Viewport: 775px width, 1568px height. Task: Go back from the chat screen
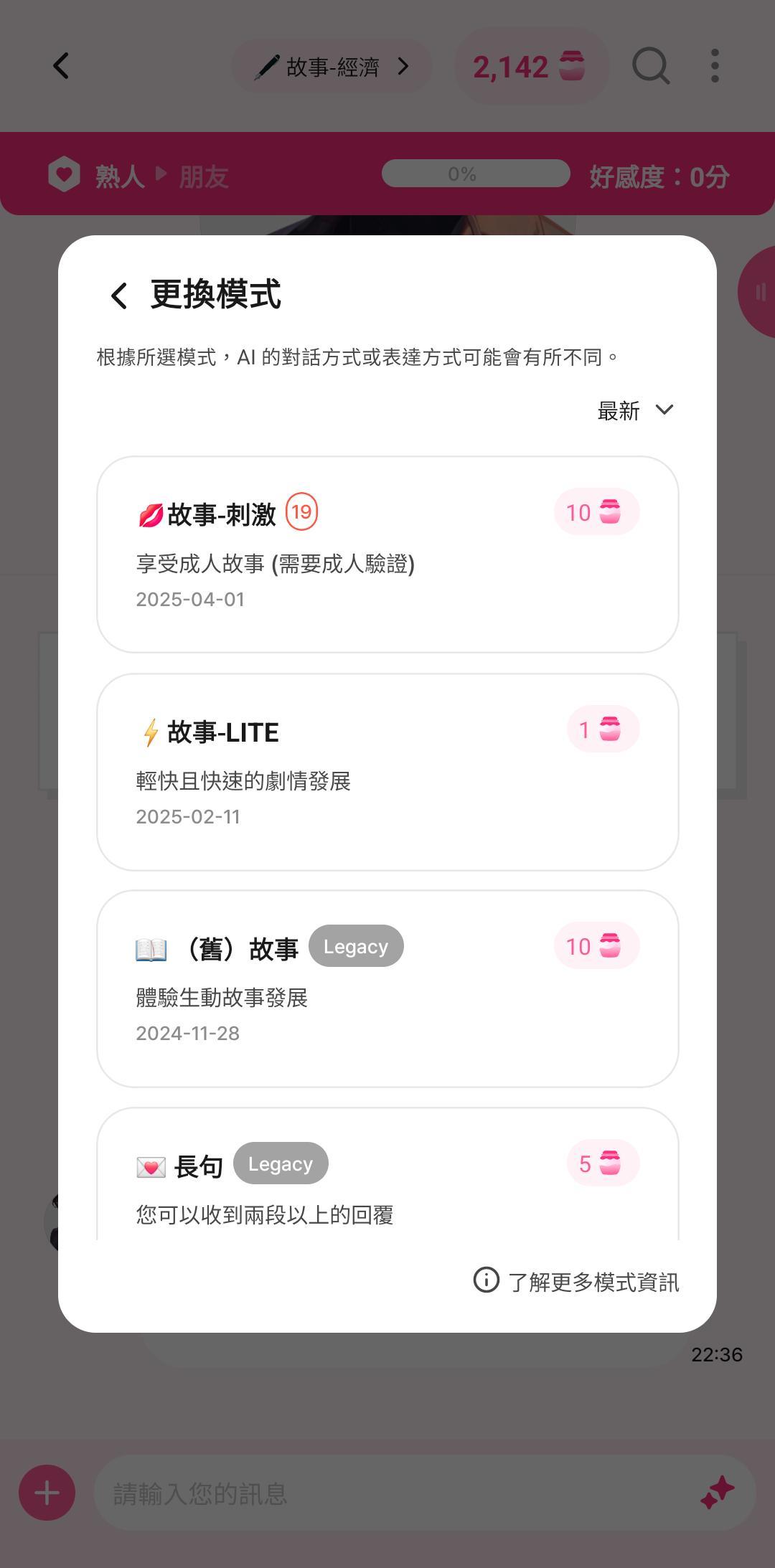click(x=62, y=66)
